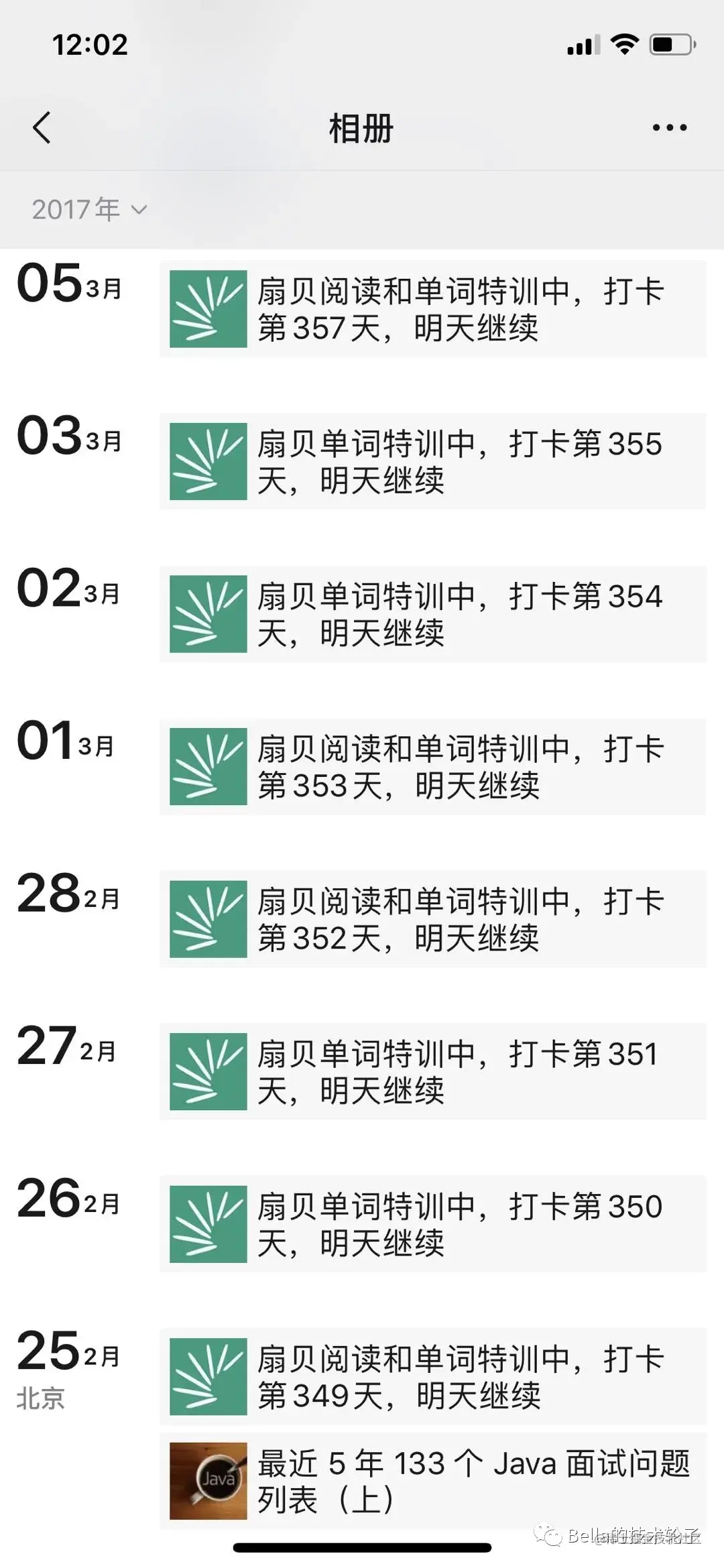View the 打卡第350天 post
The height and width of the screenshot is (1568, 724).
(432, 1224)
